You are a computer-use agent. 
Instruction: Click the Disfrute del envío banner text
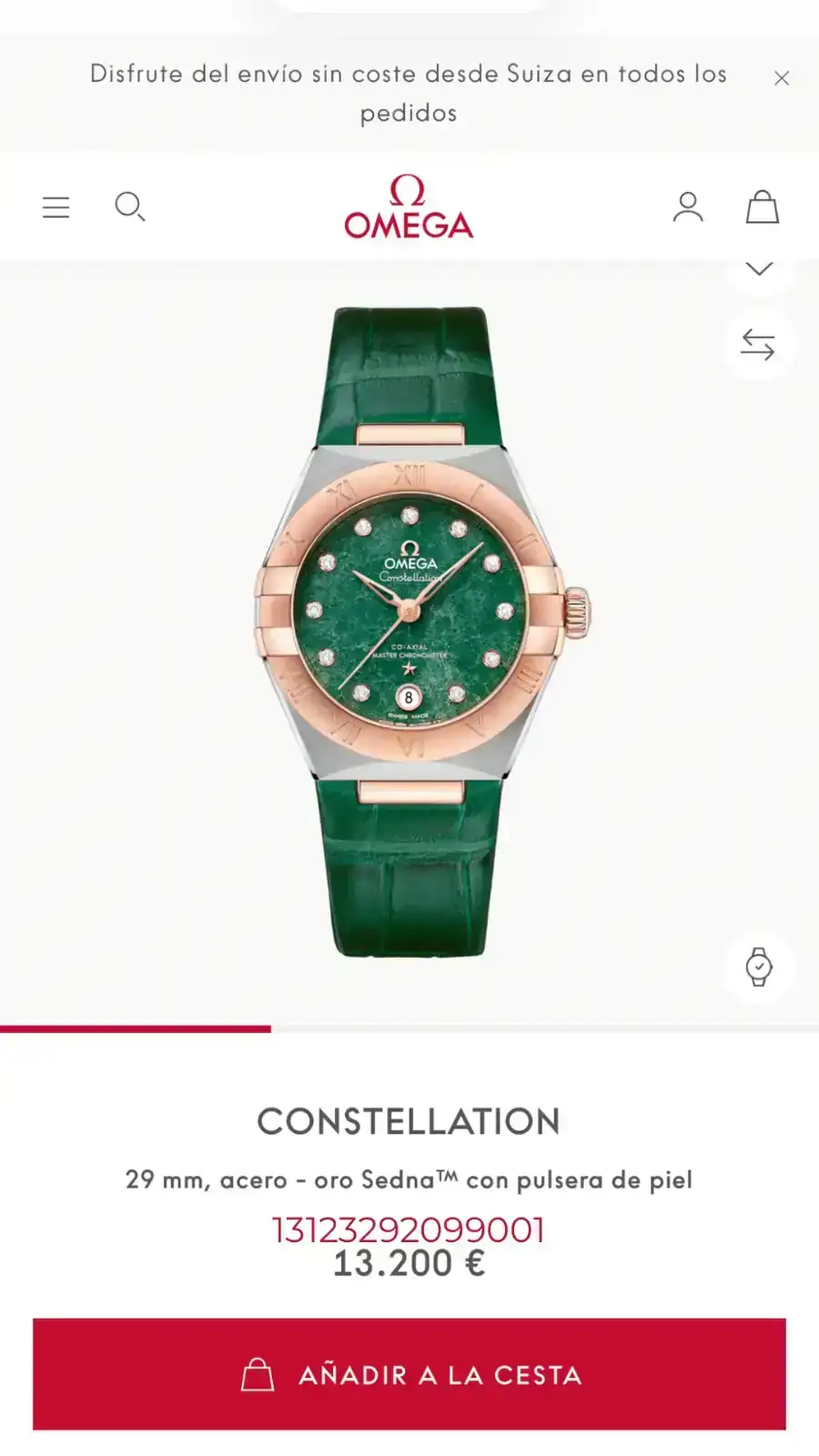pyautogui.click(x=406, y=94)
